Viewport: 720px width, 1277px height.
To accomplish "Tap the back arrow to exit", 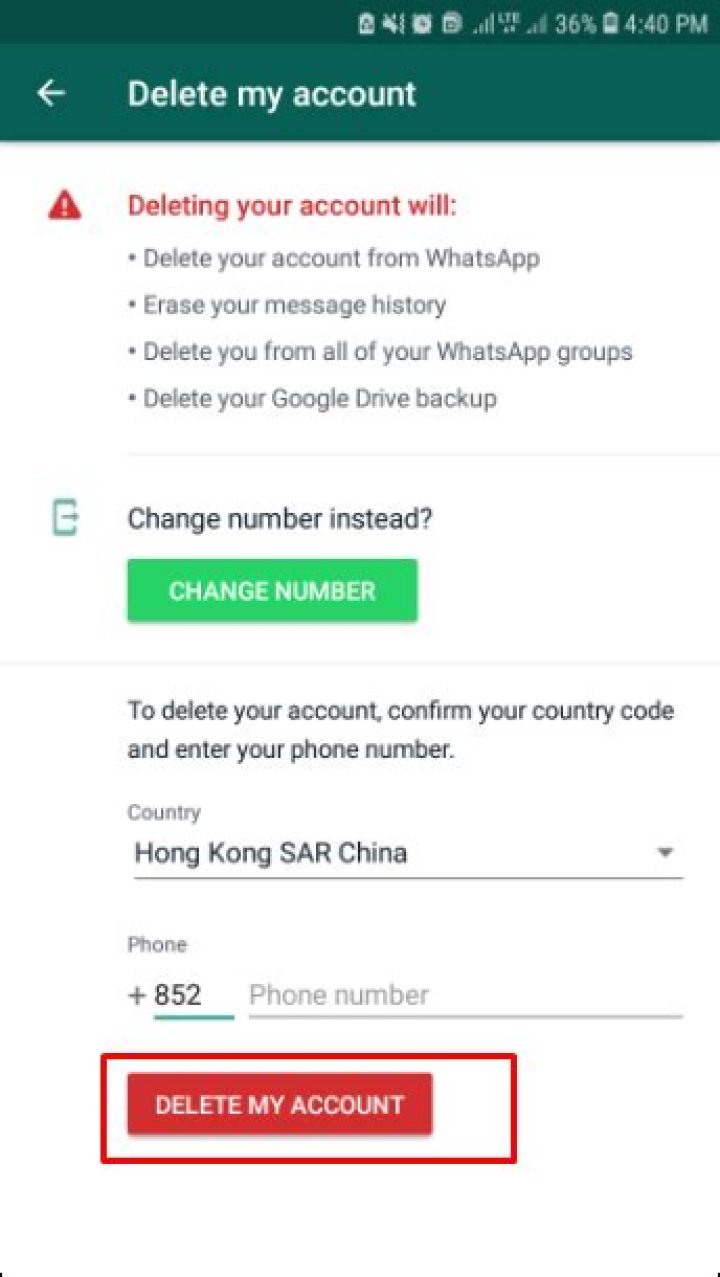I will pos(50,93).
